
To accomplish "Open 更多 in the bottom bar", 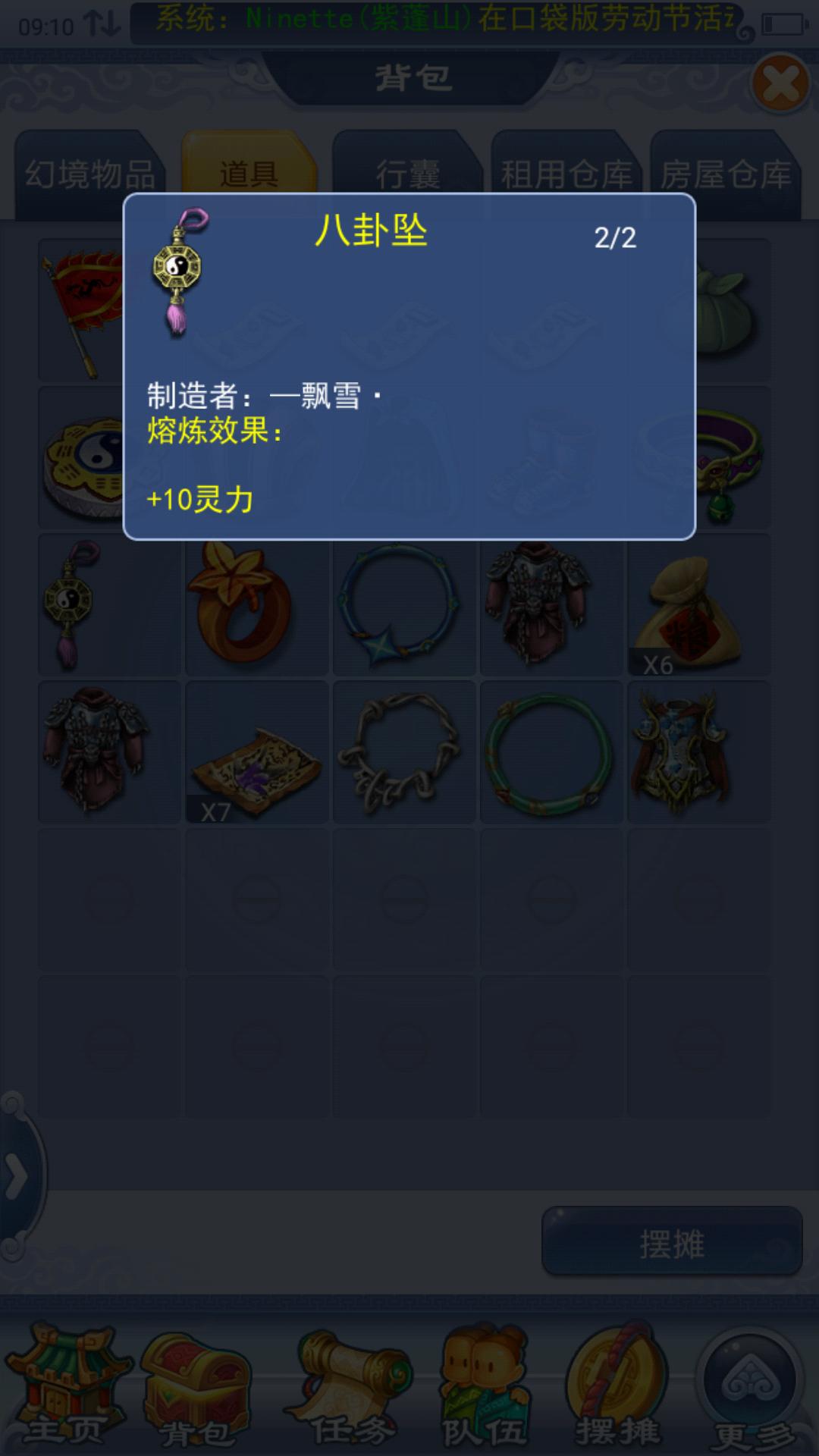I will click(x=751, y=1388).
